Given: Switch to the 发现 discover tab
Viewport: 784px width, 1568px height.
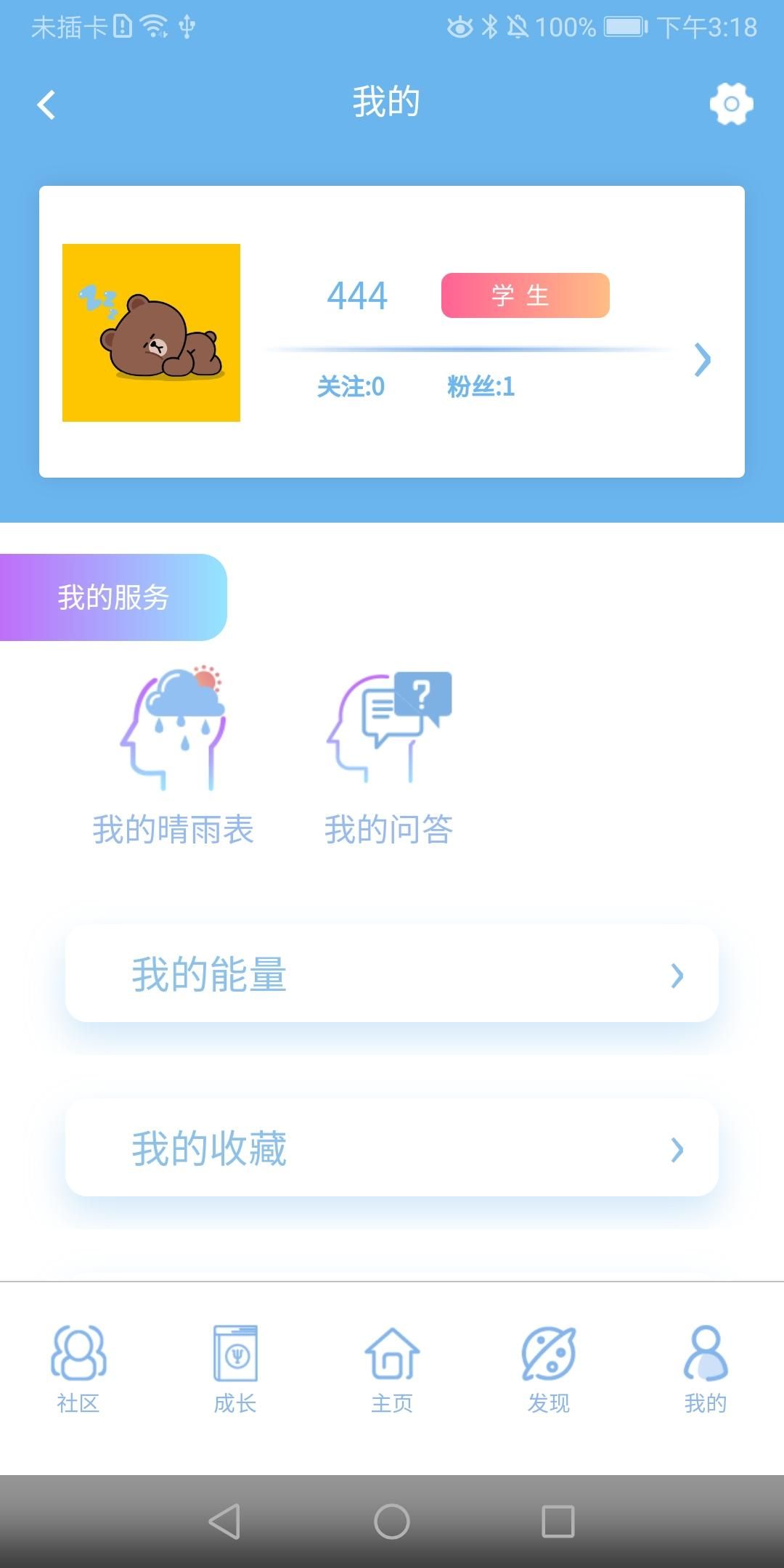Looking at the screenshot, I should (549, 1368).
